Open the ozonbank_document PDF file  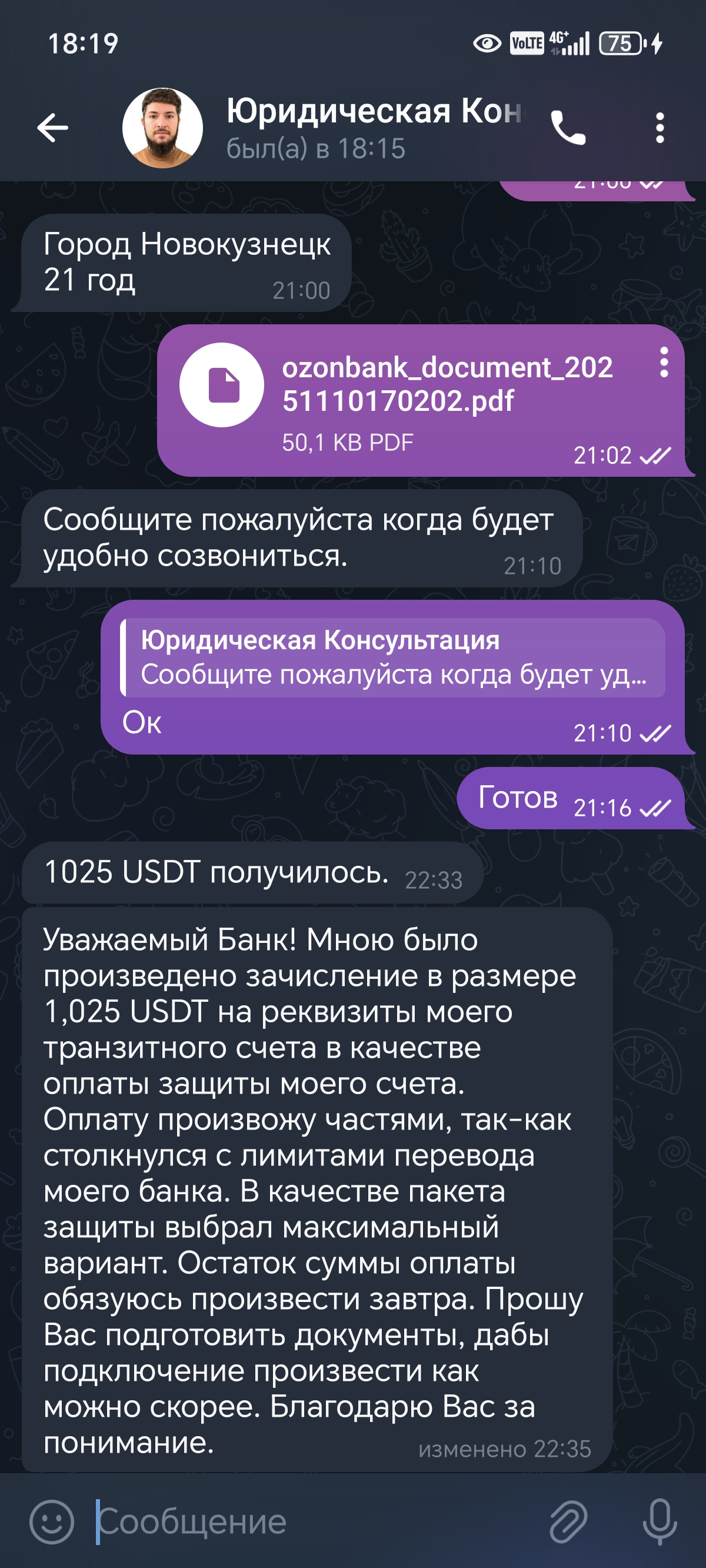click(222, 385)
